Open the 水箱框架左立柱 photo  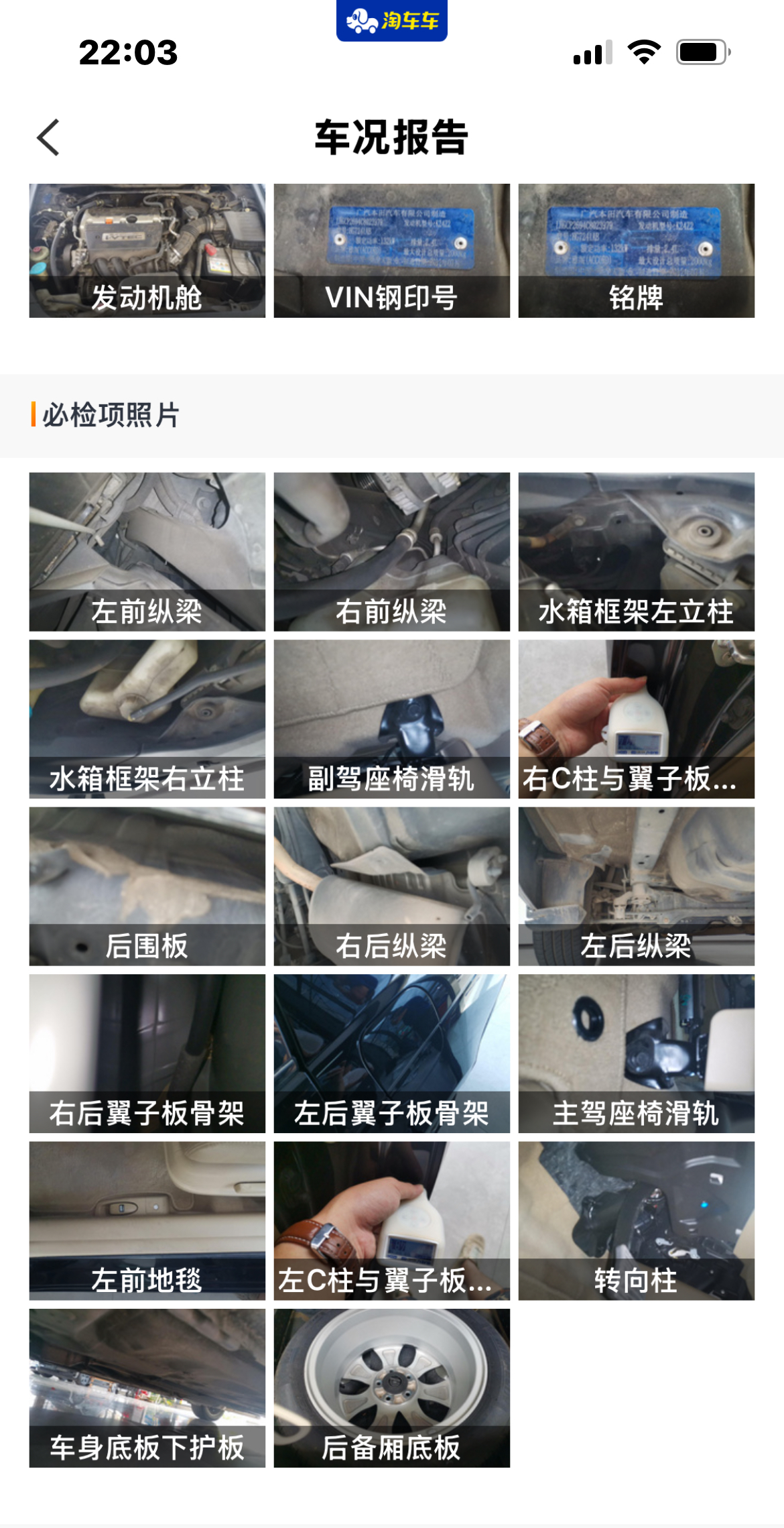636,551
